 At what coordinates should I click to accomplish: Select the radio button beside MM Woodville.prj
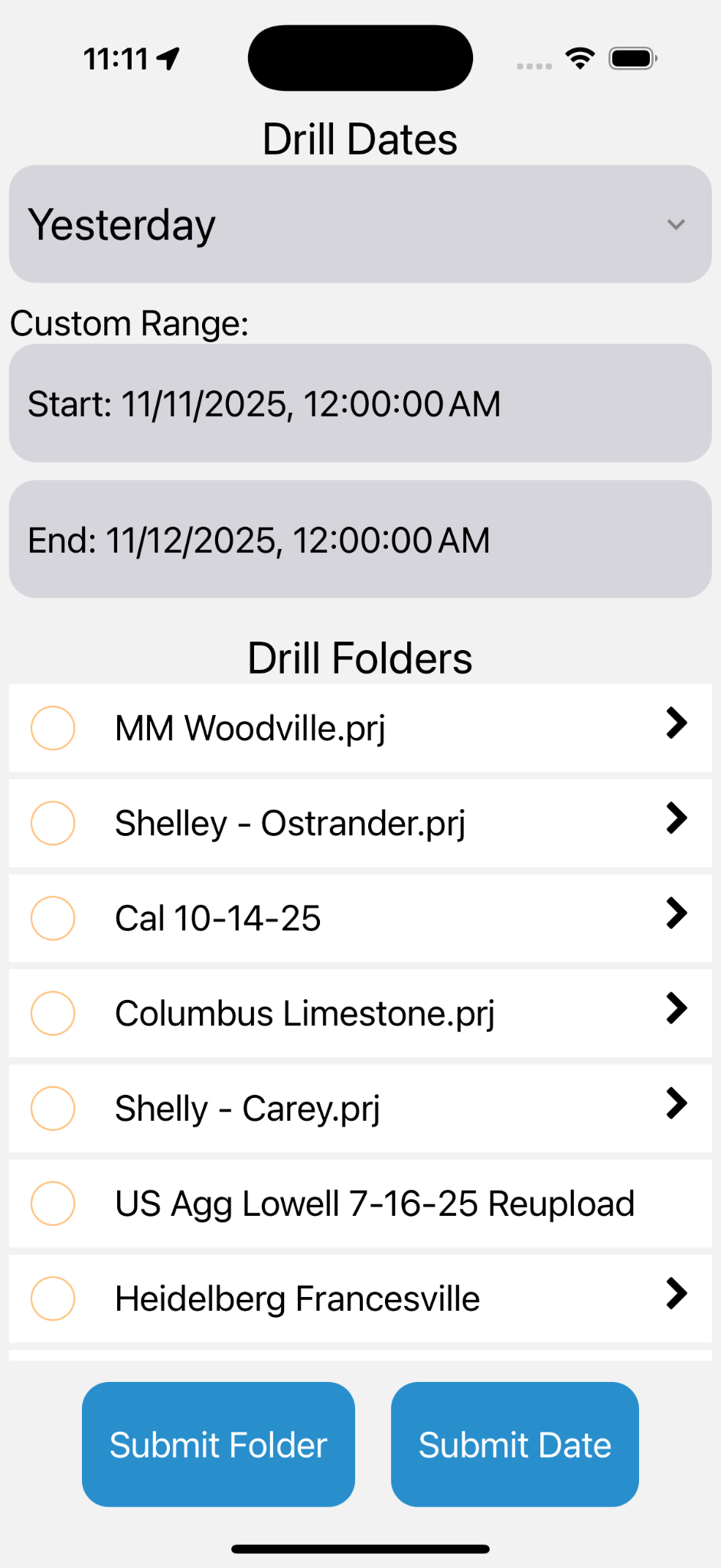[x=52, y=728]
